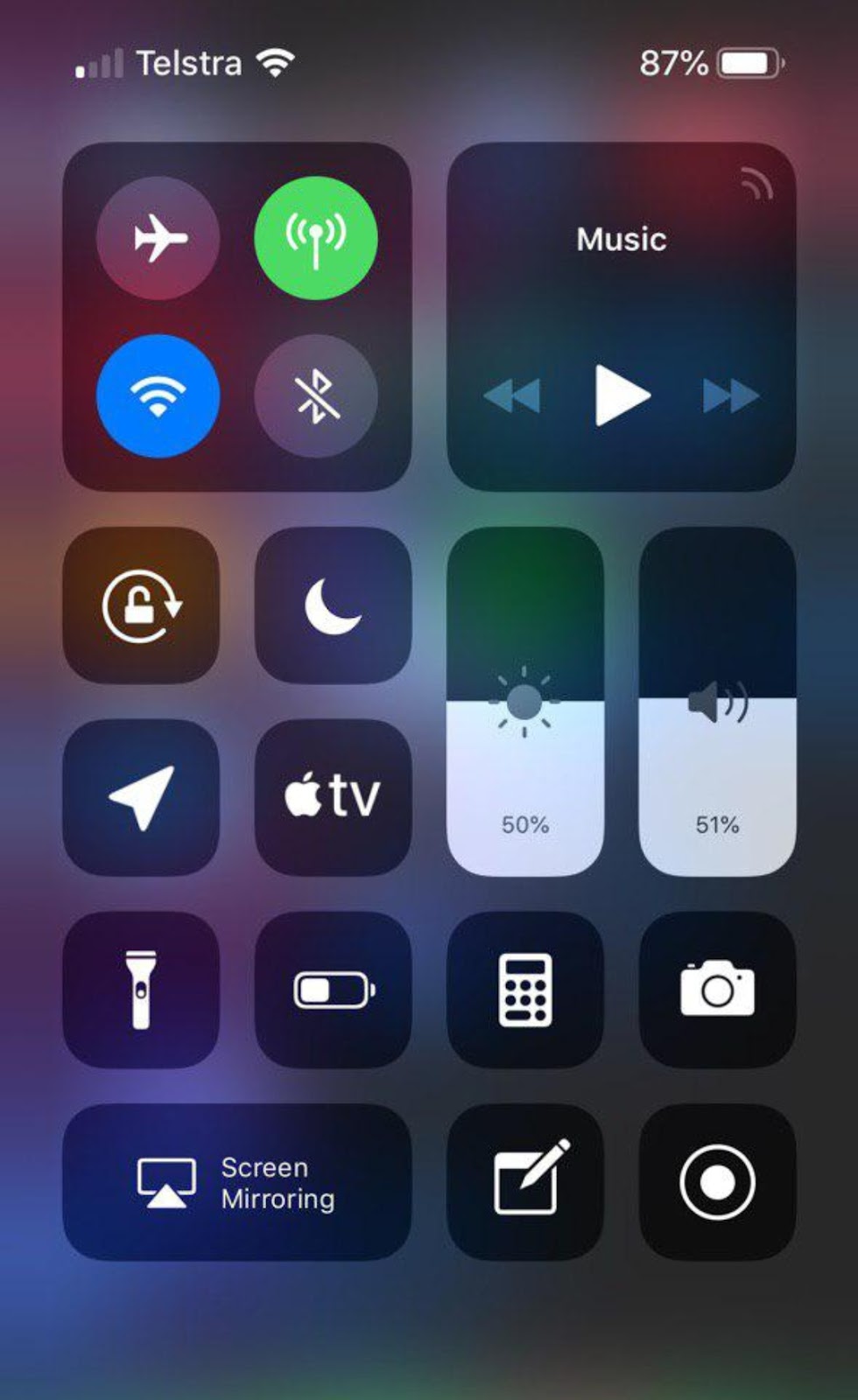The width and height of the screenshot is (858, 1400).
Task: Disable Wi-Fi toggle
Action: click(158, 395)
